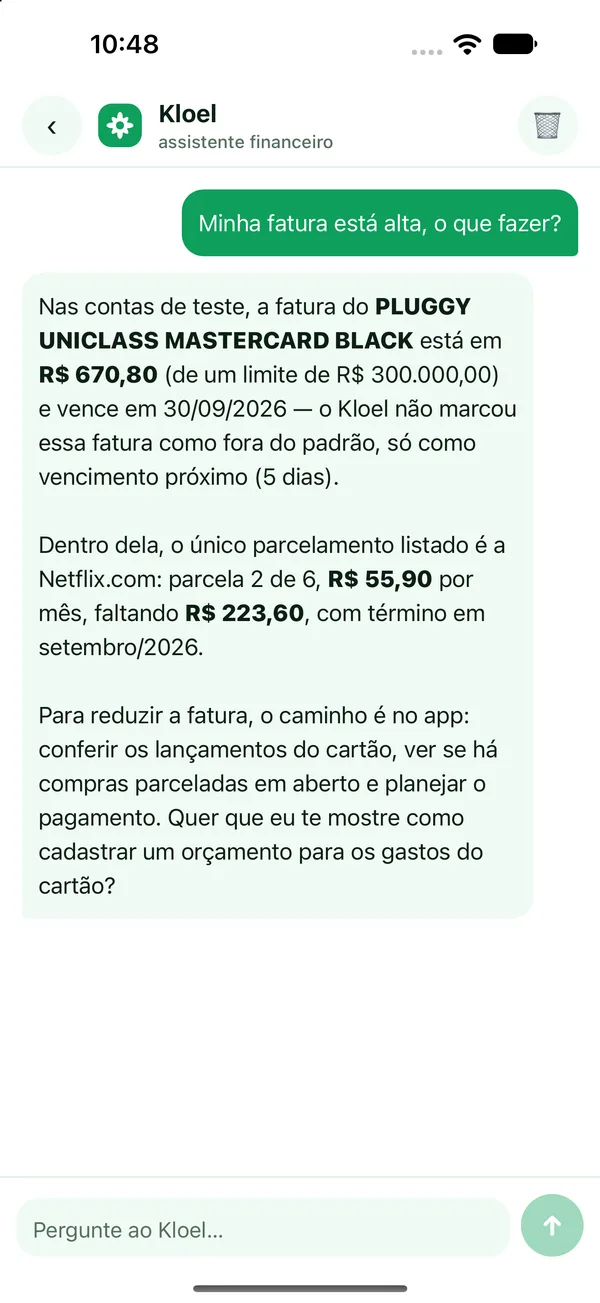Clear the chat with the trash icon
The image size is (600, 1303).
pos(547,126)
